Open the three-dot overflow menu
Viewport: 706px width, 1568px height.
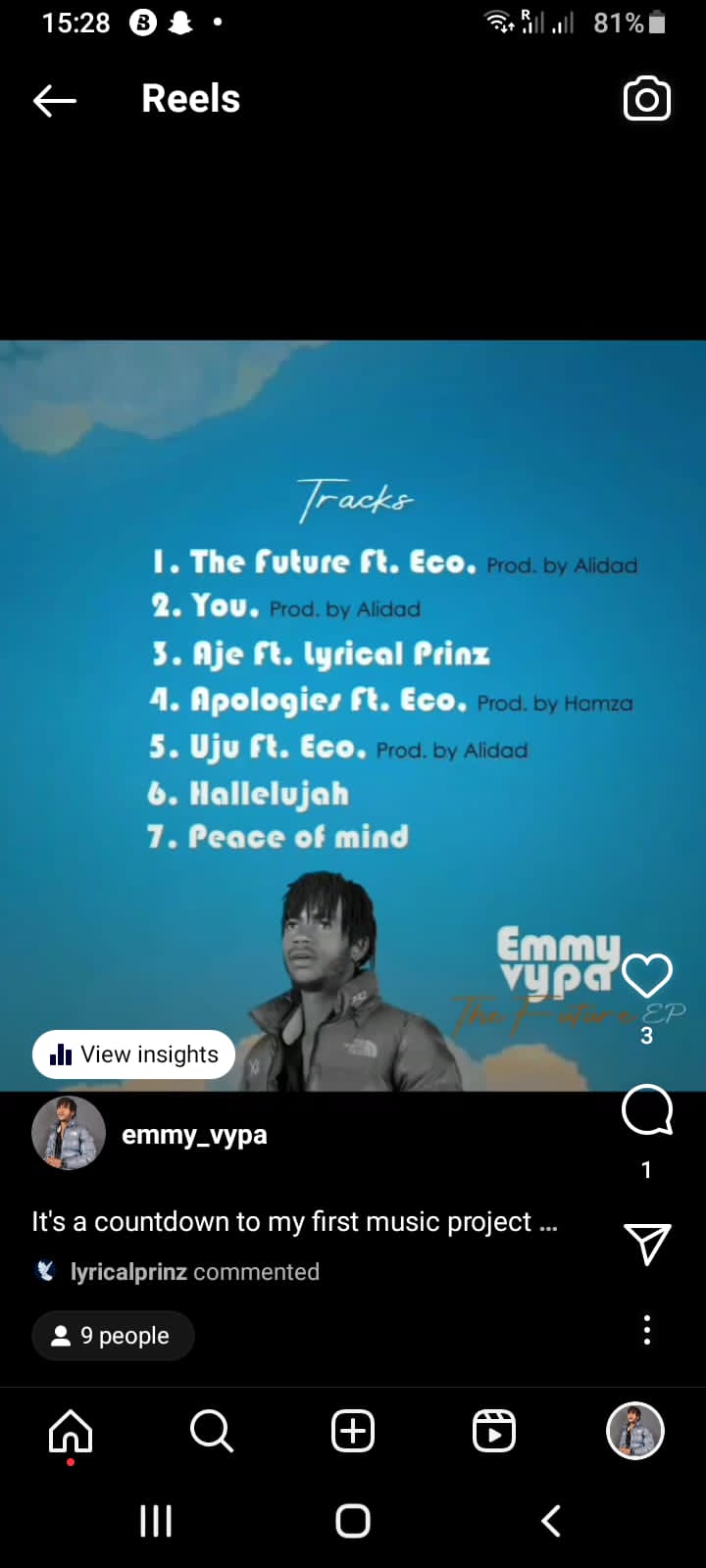(x=647, y=1330)
